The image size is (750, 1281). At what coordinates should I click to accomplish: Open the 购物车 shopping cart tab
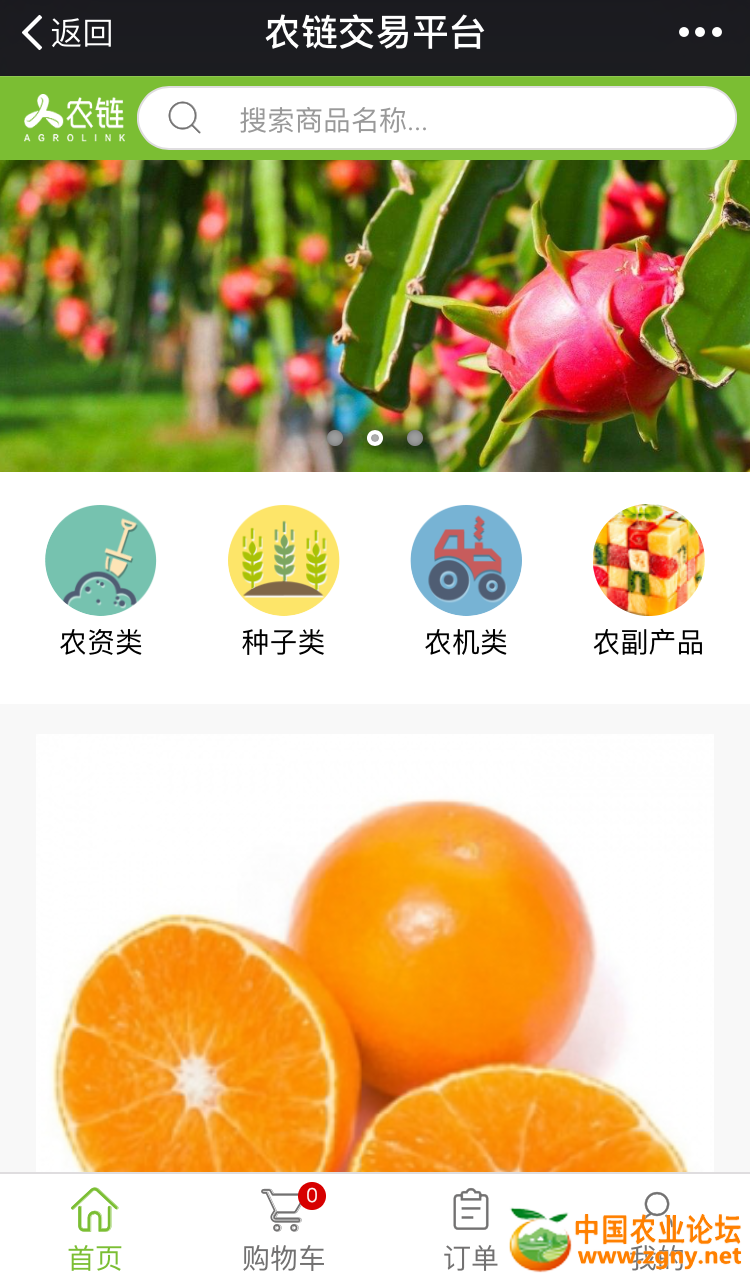(x=284, y=1228)
